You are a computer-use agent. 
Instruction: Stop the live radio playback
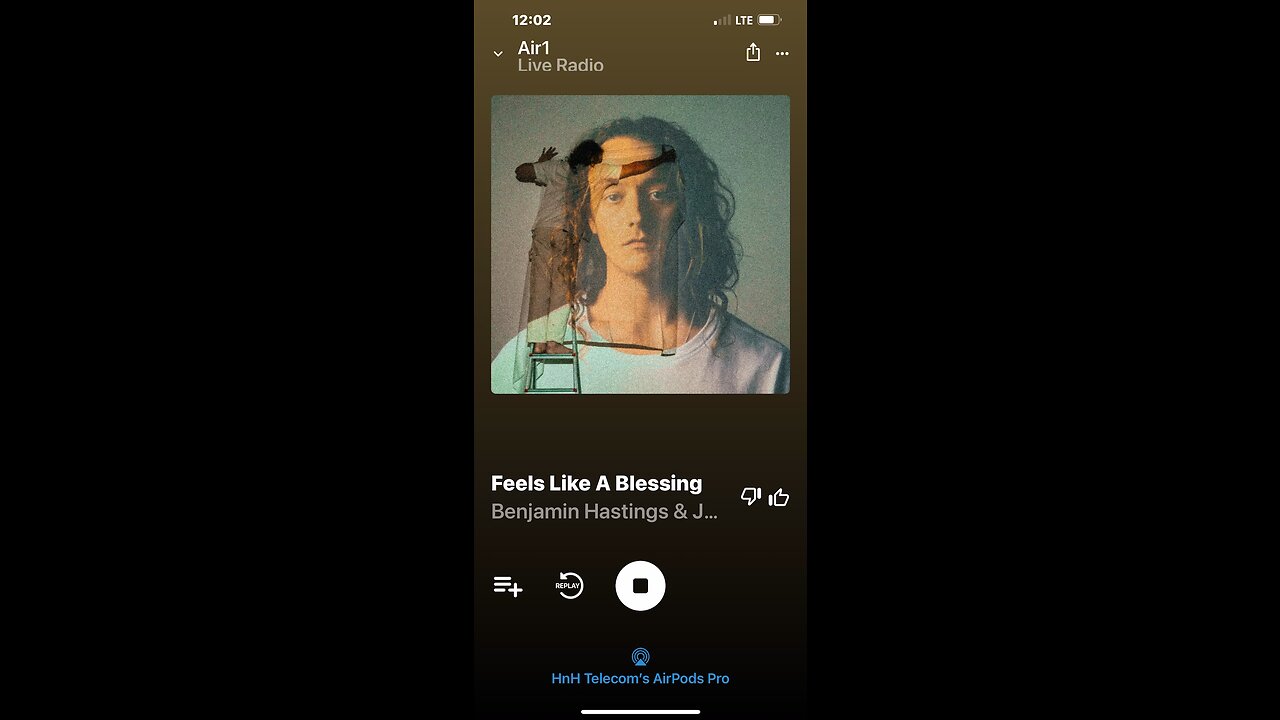pyautogui.click(x=640, y=586)
